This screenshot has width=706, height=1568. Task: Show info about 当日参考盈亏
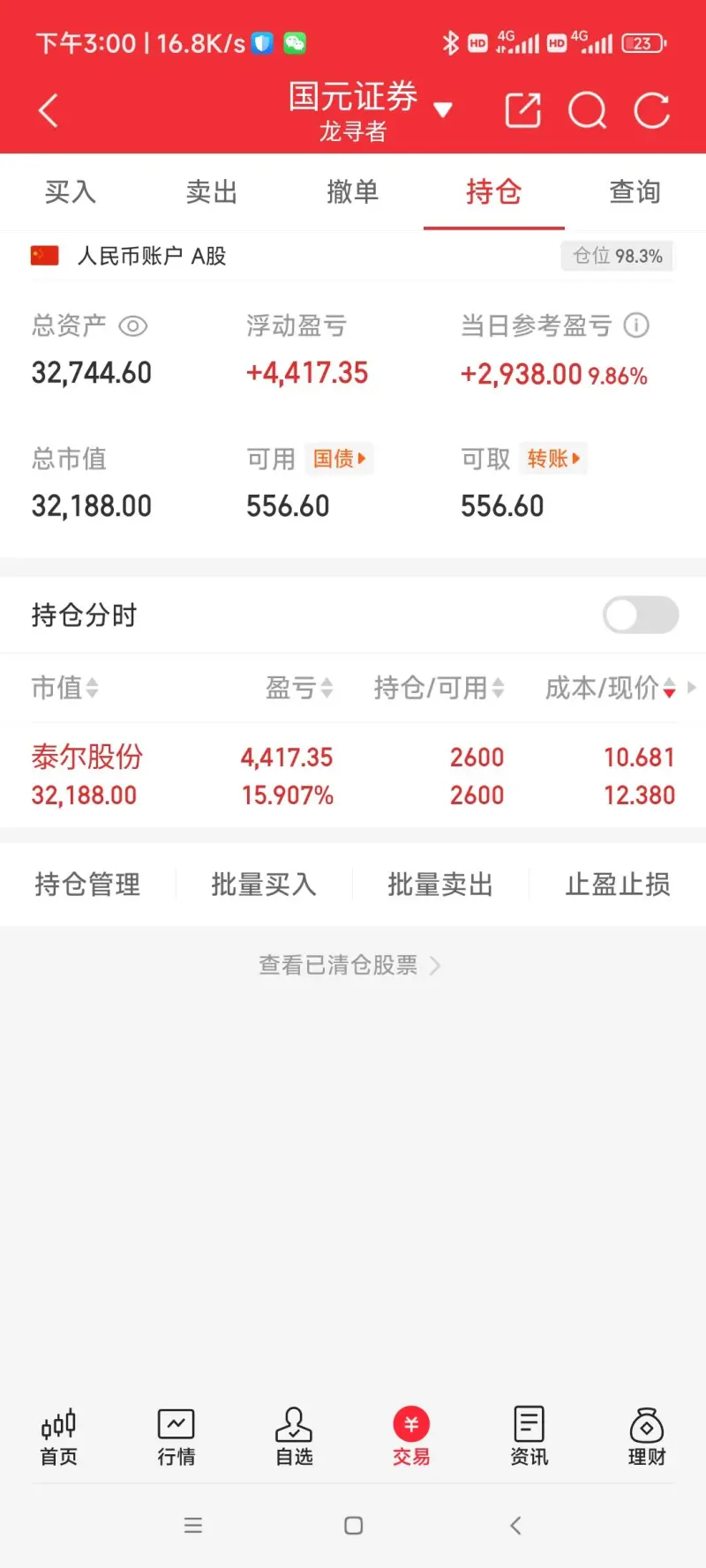[x=636, y=325]
